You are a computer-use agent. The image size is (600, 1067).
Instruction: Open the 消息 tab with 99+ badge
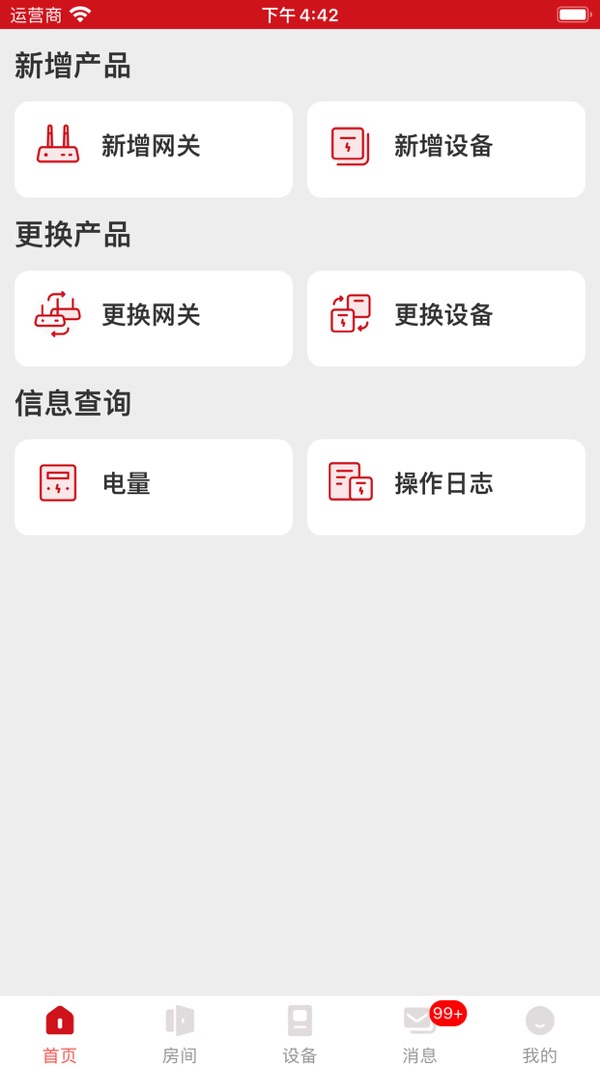tap(420, 1033)
